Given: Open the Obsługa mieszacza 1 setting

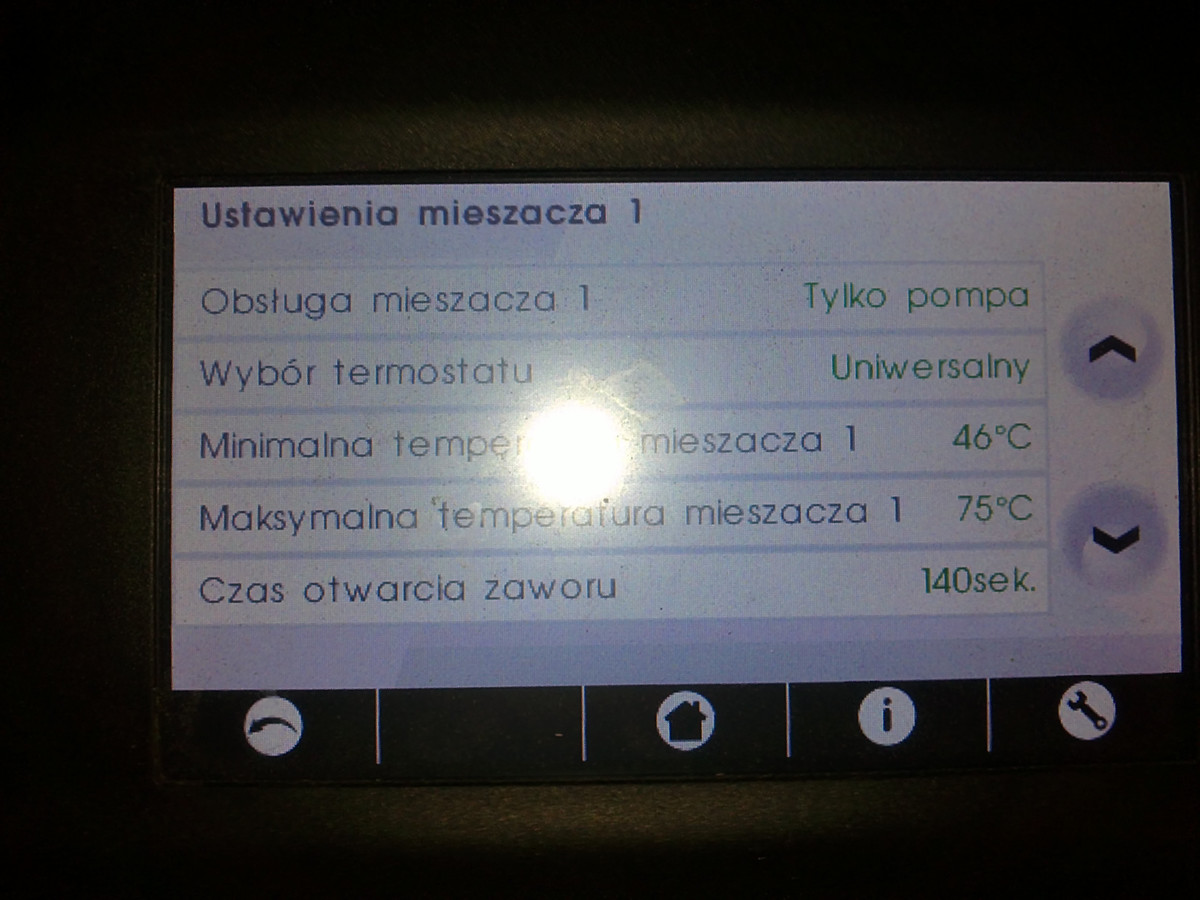Looking at the screenshot, I should click(610, 299).
